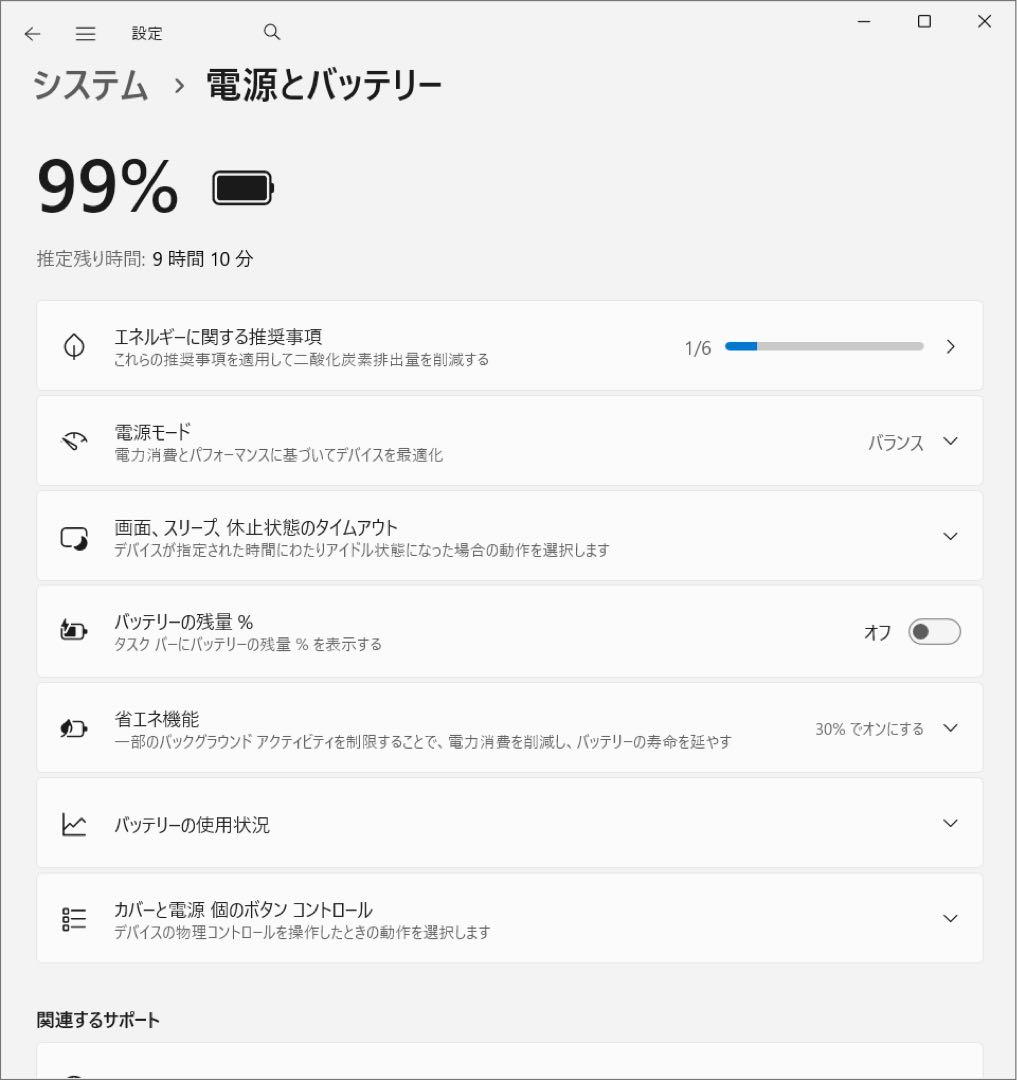The width and height of the screenshot is (1017, 1080).
Task: Click the power mode speedometer icon
Action: [x=72, y=441]
